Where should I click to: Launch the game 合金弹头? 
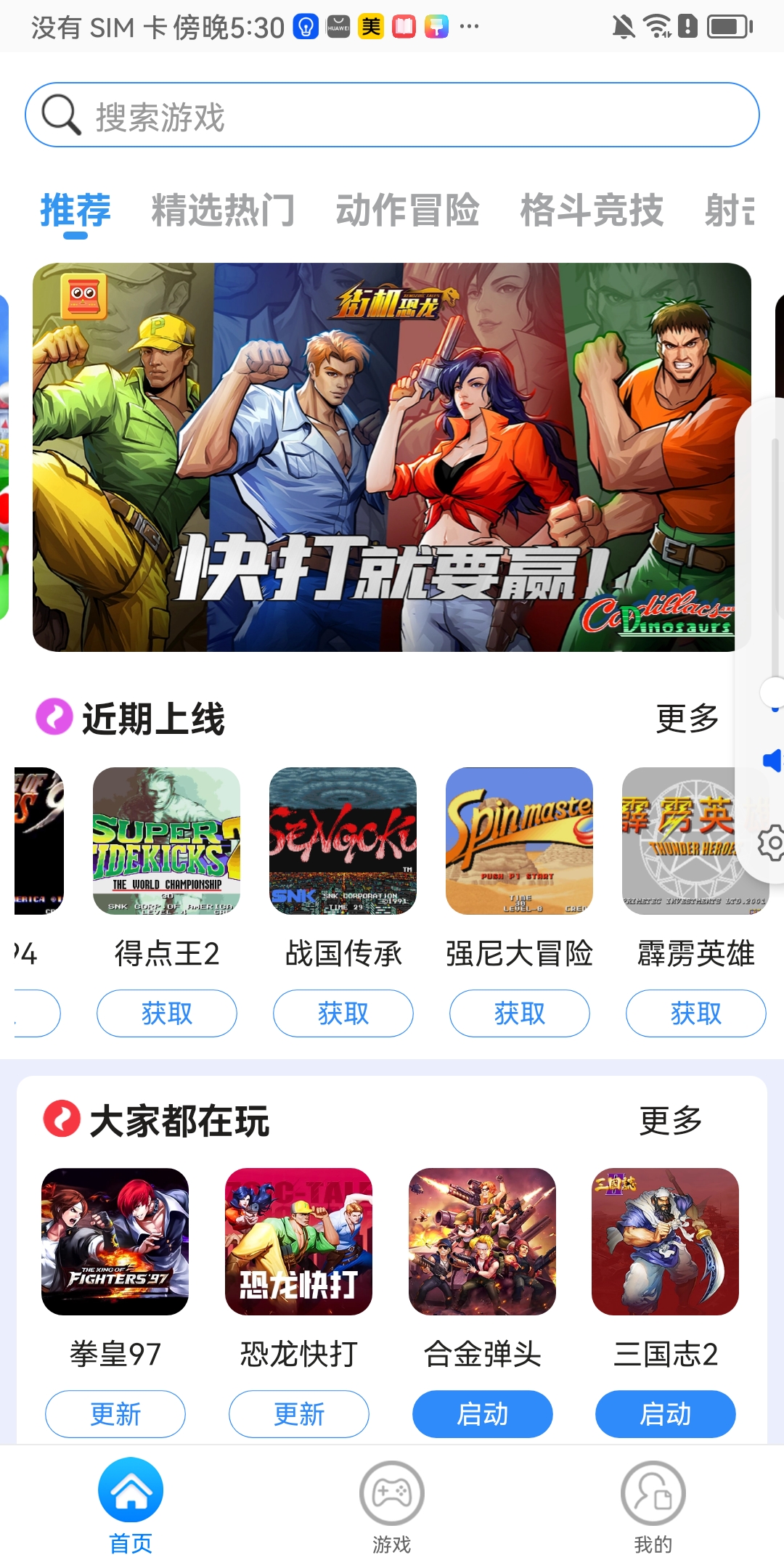483,1414
